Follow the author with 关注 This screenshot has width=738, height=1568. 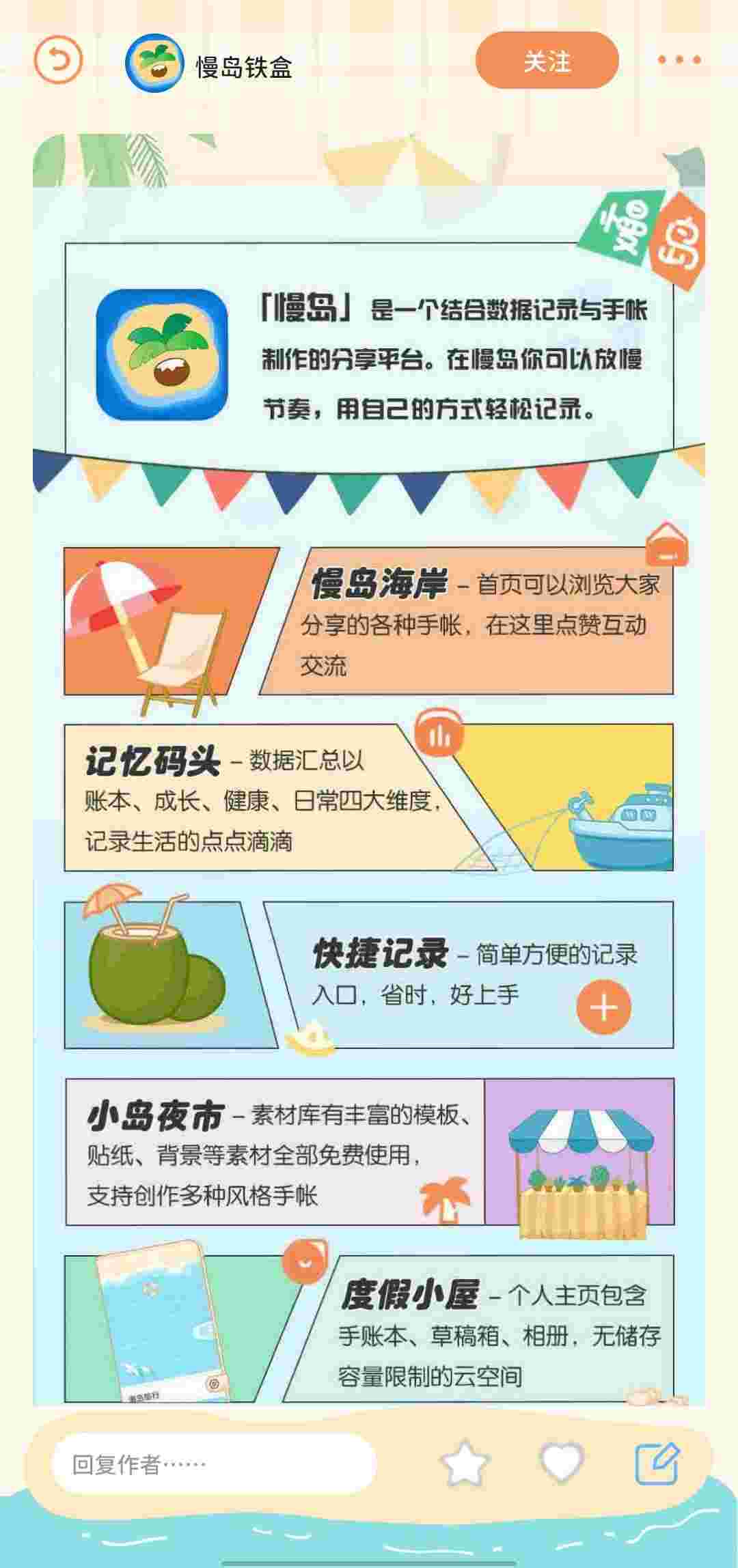[547, 61]
